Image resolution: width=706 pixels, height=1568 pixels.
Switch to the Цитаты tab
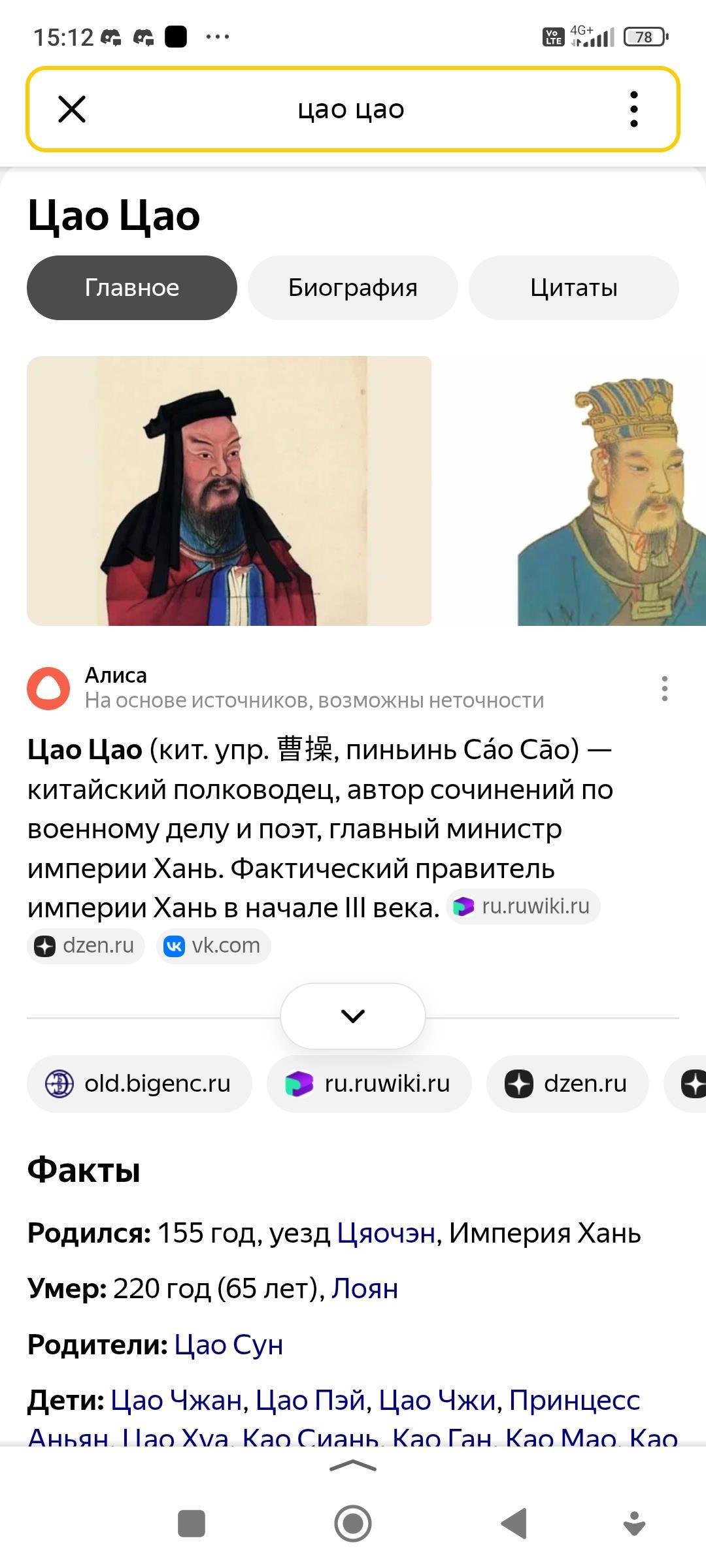click(573, 287)
